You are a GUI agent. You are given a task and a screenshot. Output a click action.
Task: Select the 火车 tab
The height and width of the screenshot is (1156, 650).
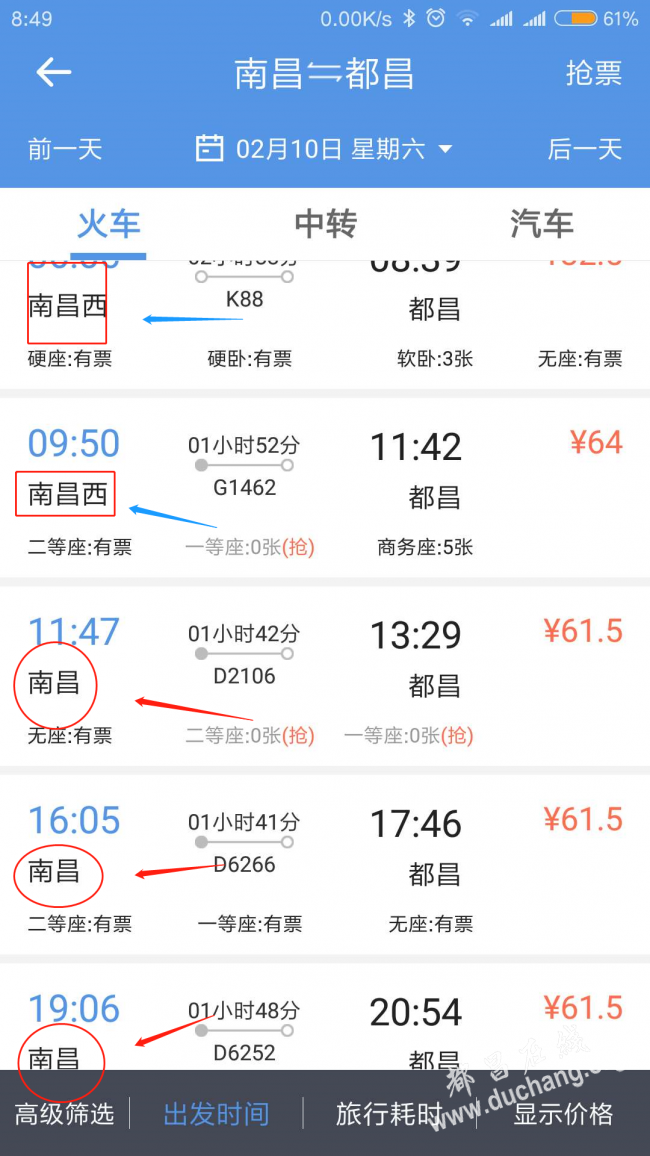[109, 223]
